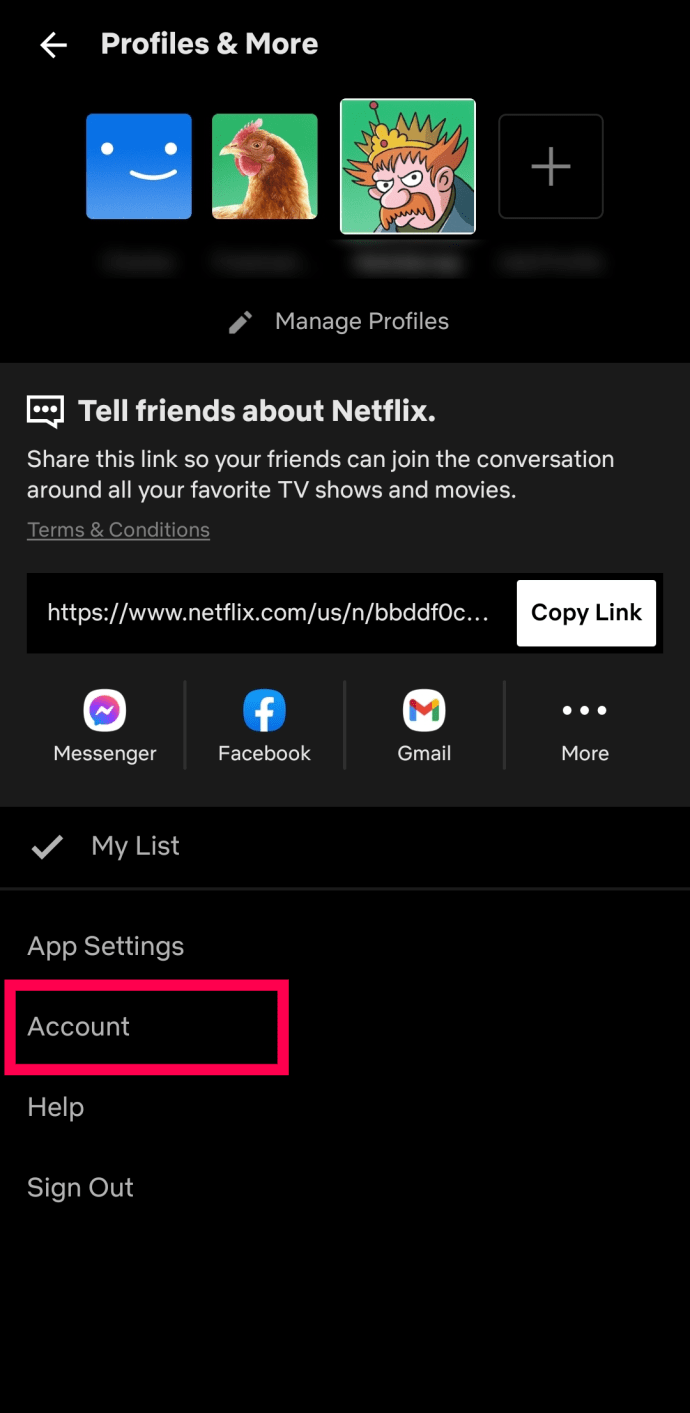Viewport: 690px width, 1413px height.
Task: Open the Terms & Conditions link
Action: 118,530
